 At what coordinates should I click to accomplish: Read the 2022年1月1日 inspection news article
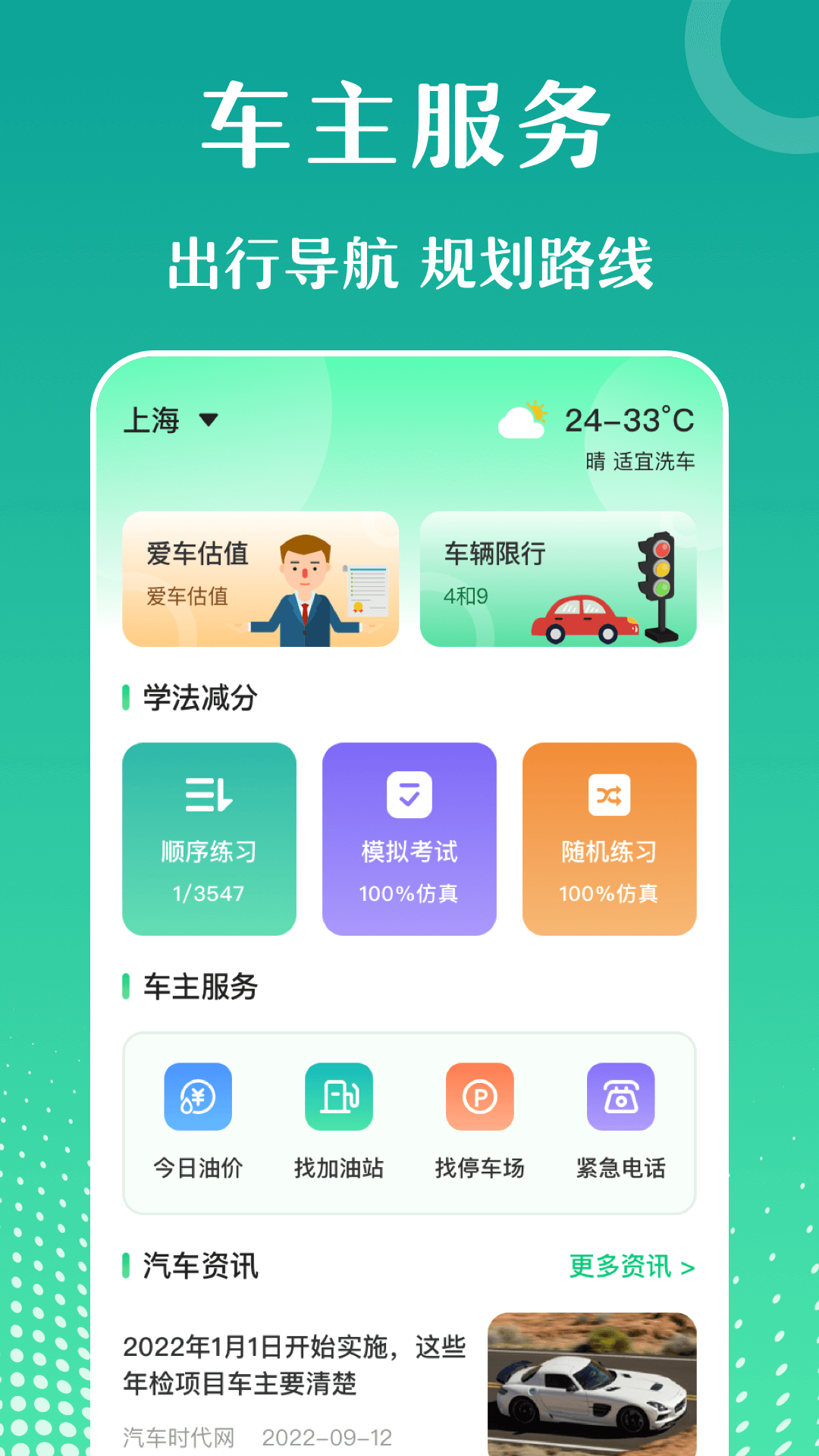click(296, 1365)
